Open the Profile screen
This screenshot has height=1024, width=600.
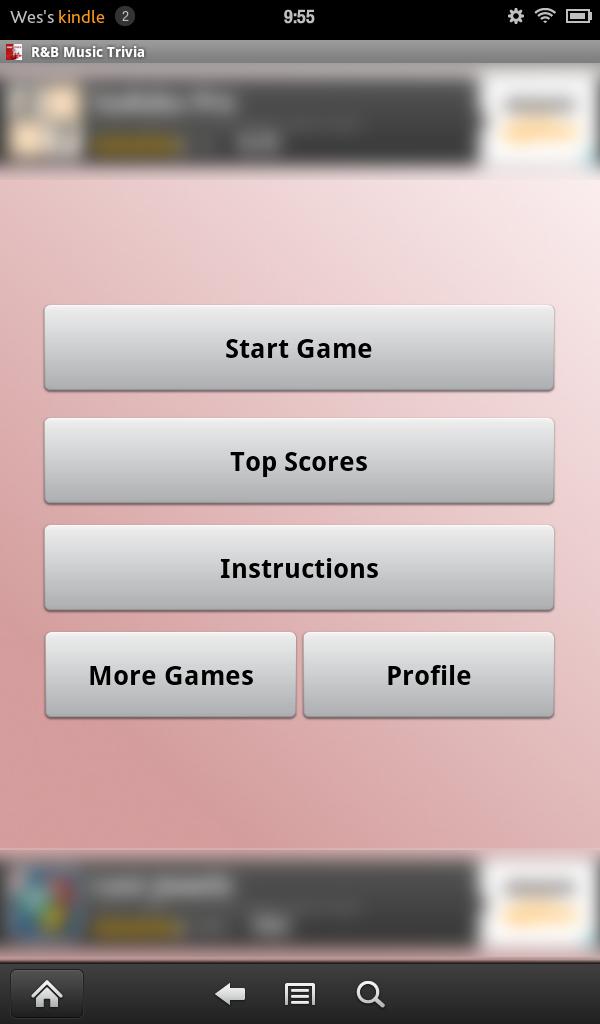point(428,675)
